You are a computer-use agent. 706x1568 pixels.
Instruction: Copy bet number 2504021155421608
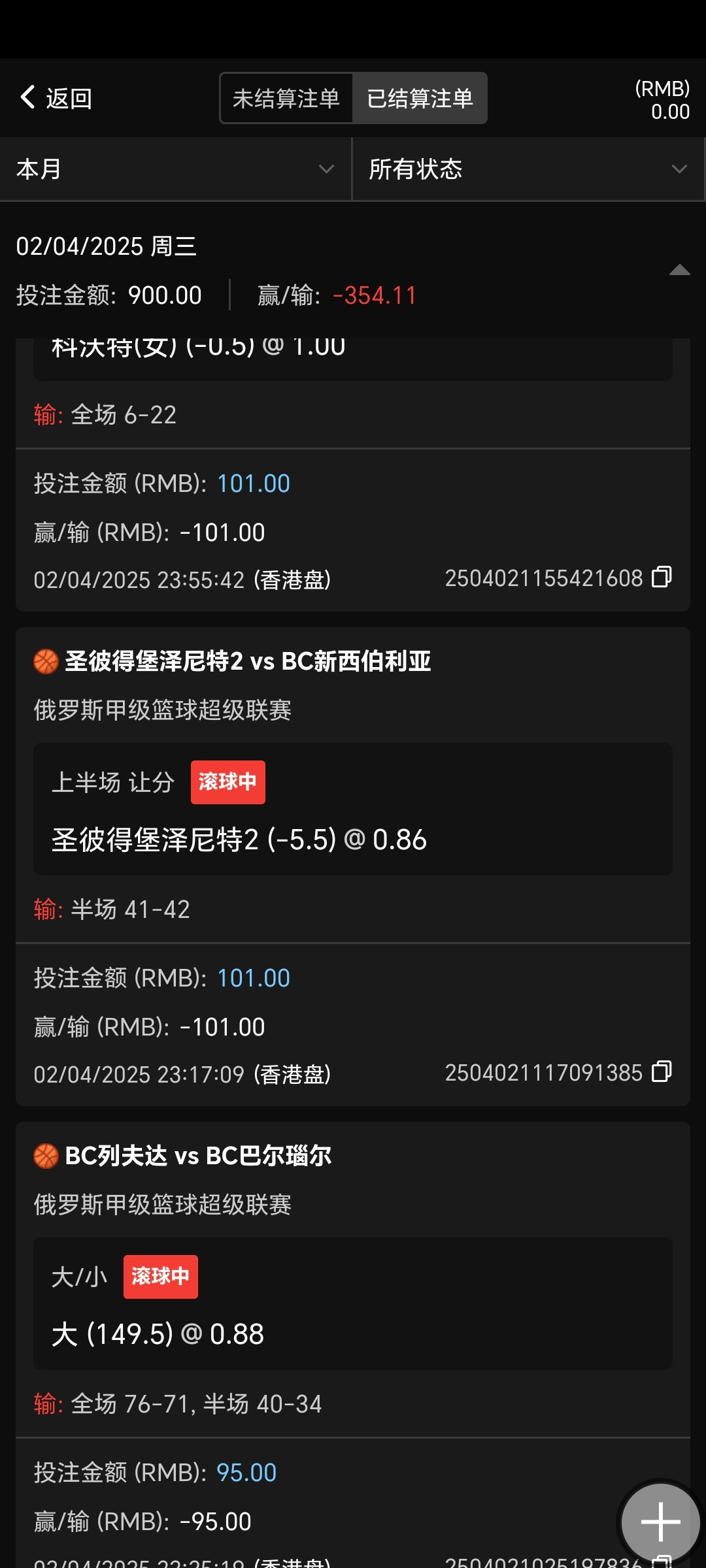(662, 578)
